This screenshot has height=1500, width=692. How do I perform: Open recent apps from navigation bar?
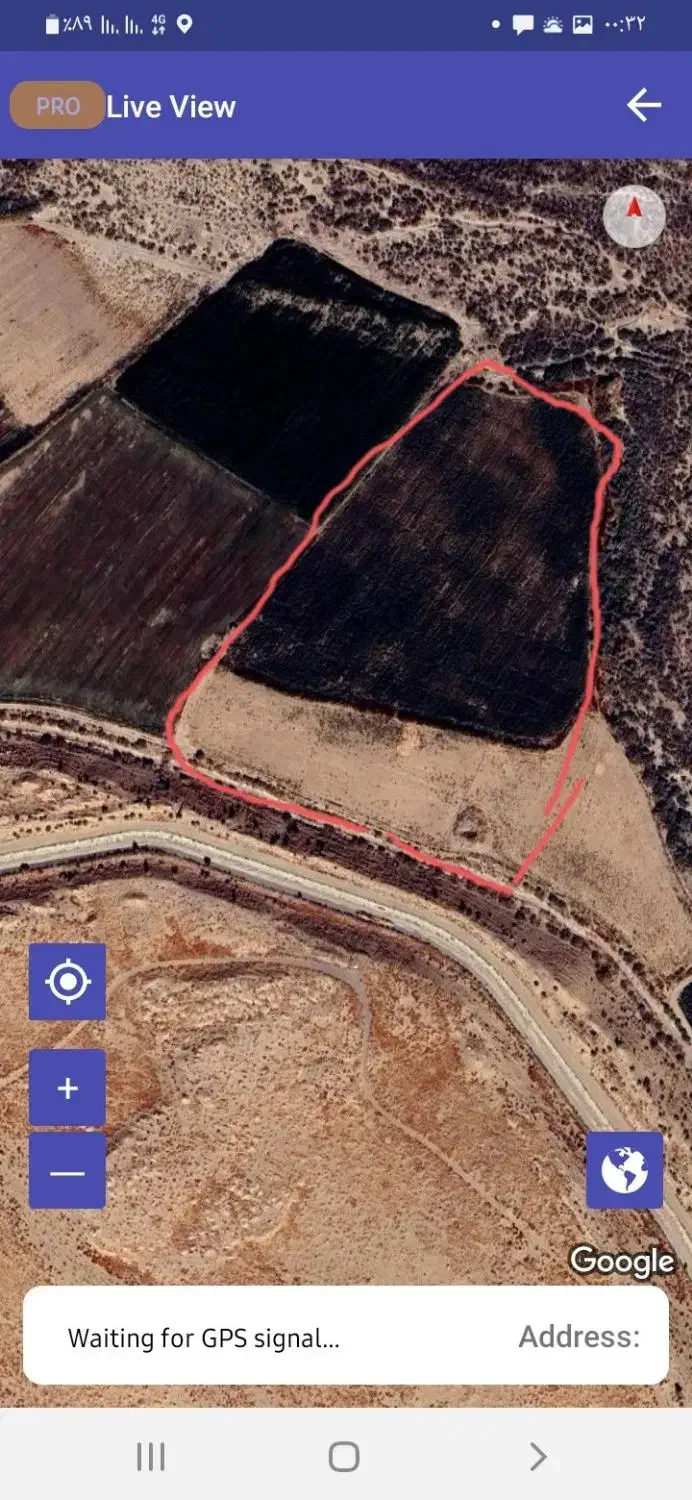(x=151, y=1457)
